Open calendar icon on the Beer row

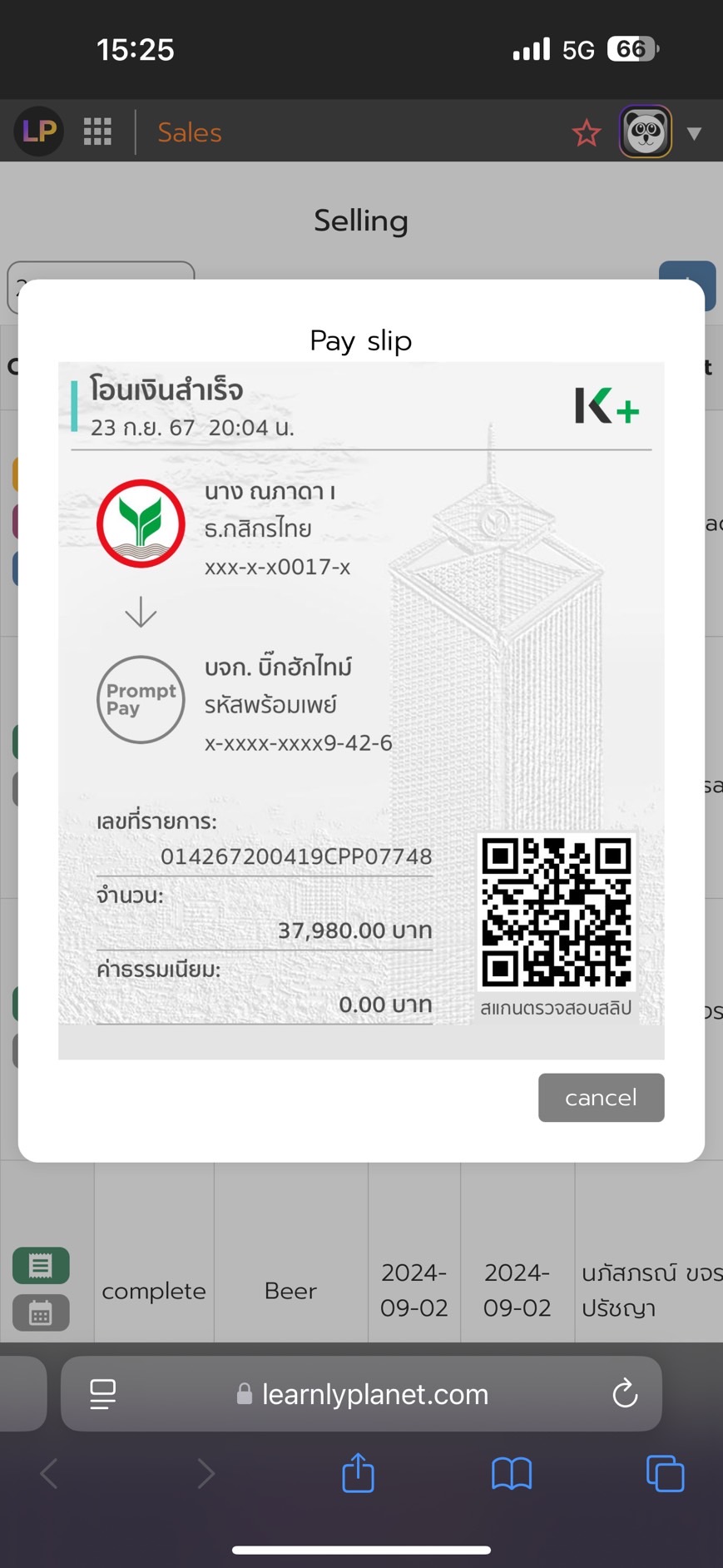pos(41,1312)
